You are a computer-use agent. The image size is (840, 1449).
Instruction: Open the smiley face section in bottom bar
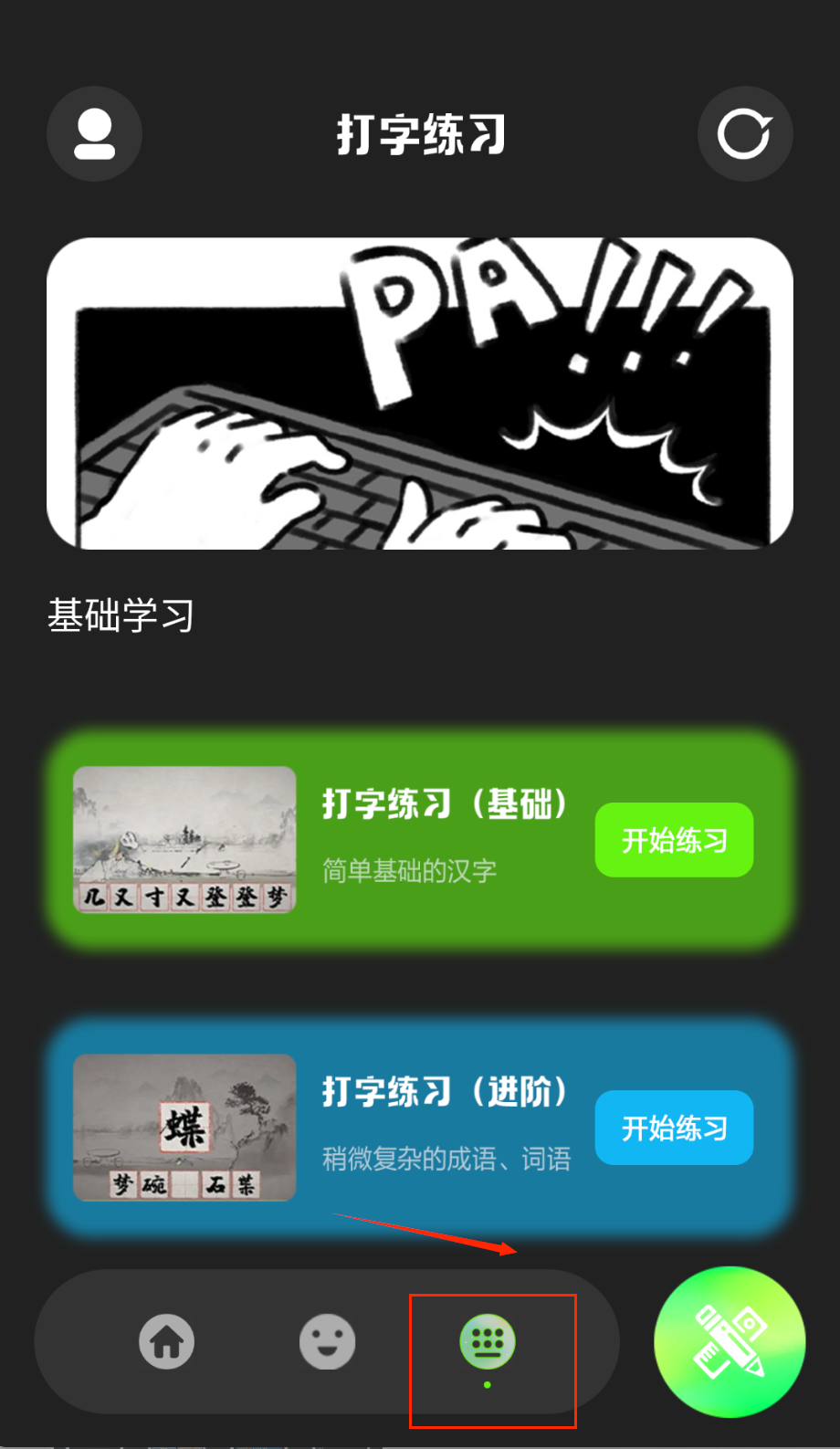pos(328,1341)
